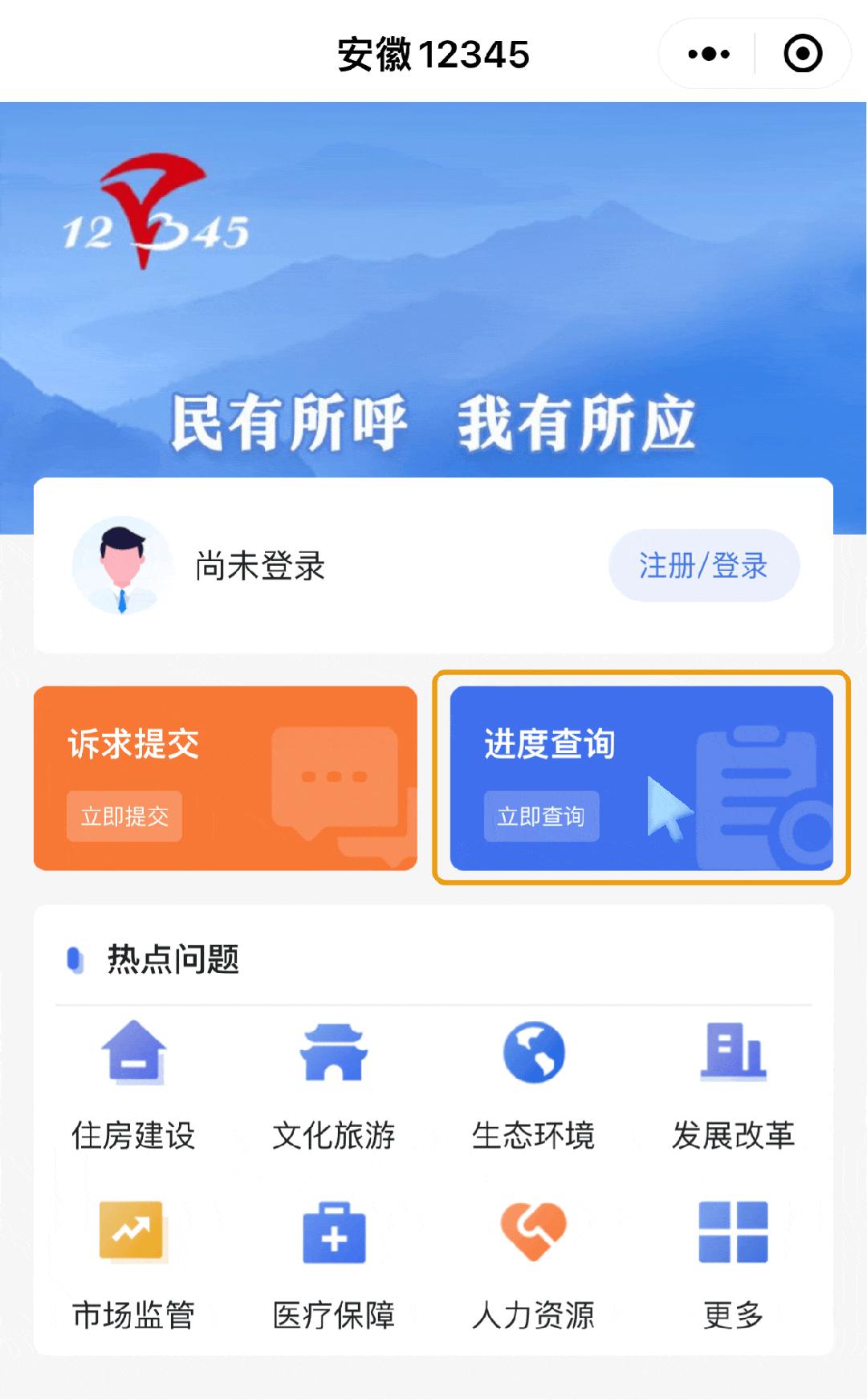
Task: Tap the 安徽12345 title bar text
Action: [x=433, y=52]
